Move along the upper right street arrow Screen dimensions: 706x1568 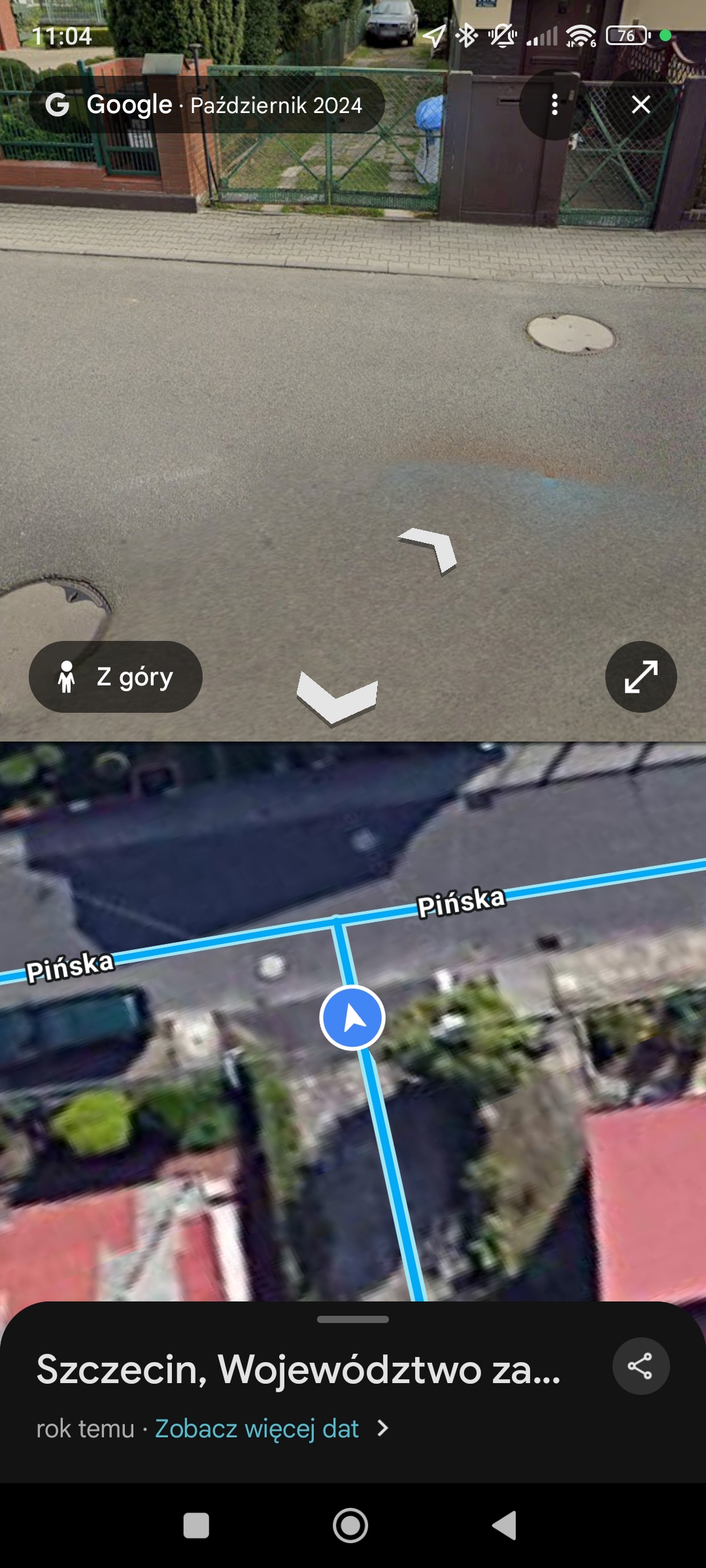431,547
